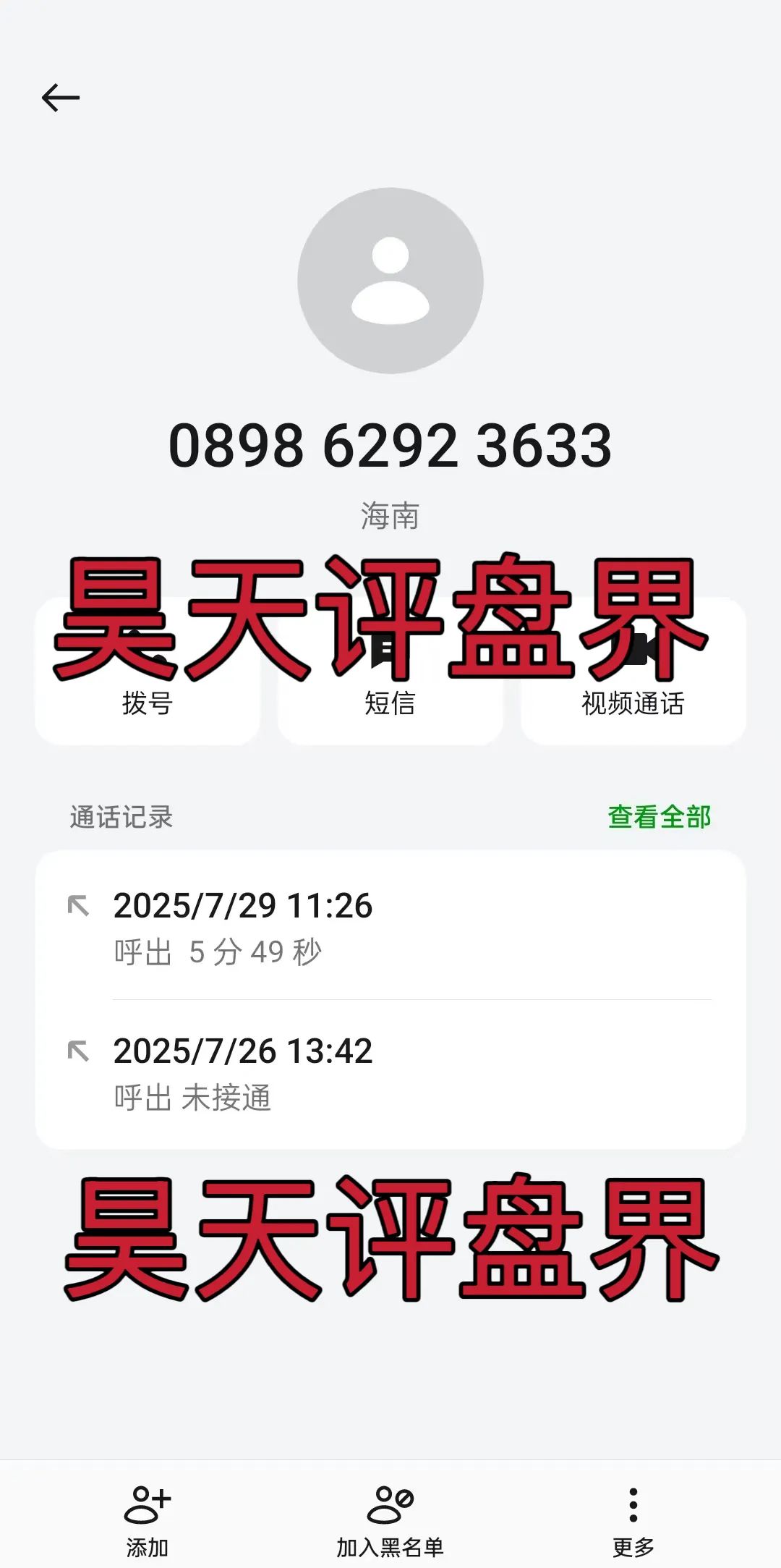The image size is (781, 1568).
Task: Select the 2025/7/29 11:26 call entry
Action: pyautogui.click(x=242, y=903)
